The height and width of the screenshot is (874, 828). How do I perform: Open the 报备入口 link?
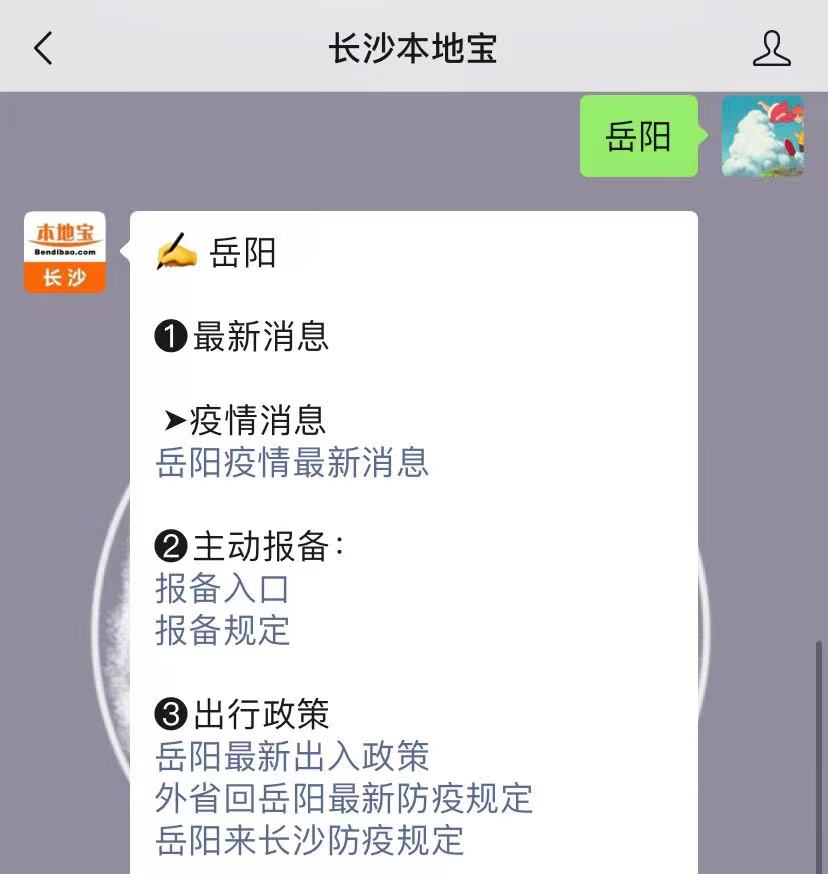[222, 589]
